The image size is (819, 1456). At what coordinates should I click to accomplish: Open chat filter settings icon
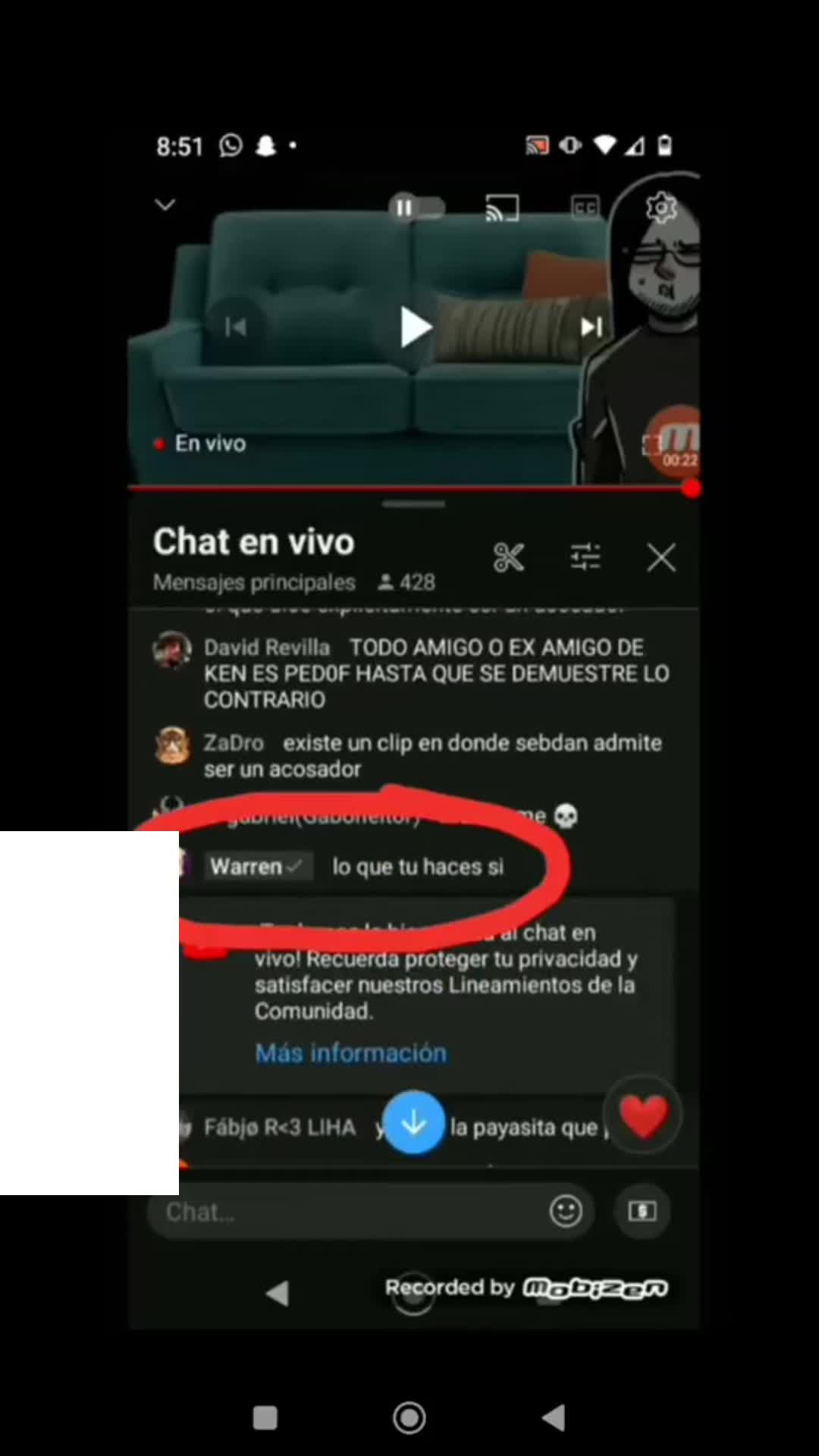point(585,557)
